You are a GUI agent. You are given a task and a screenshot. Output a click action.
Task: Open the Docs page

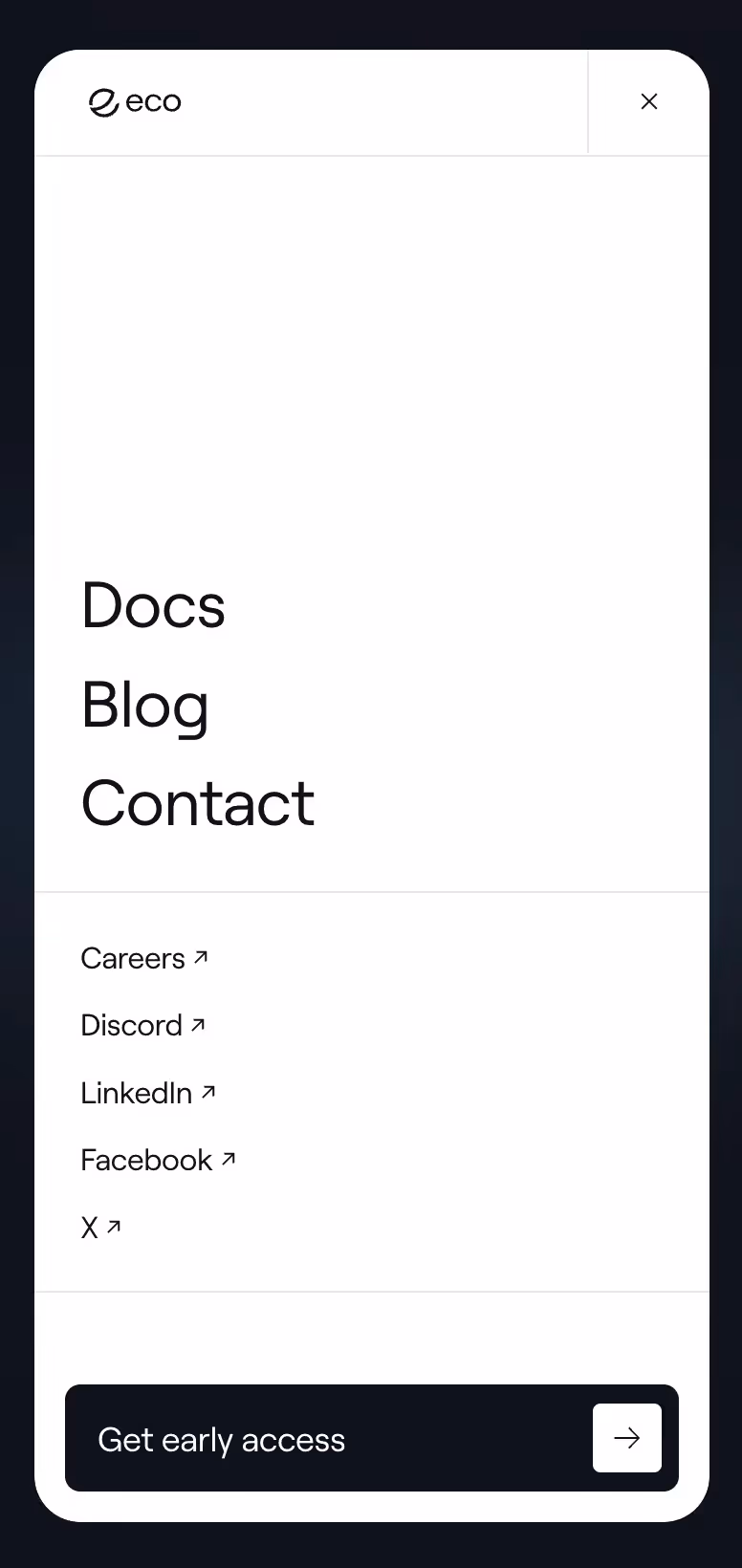tap(153, 606)
